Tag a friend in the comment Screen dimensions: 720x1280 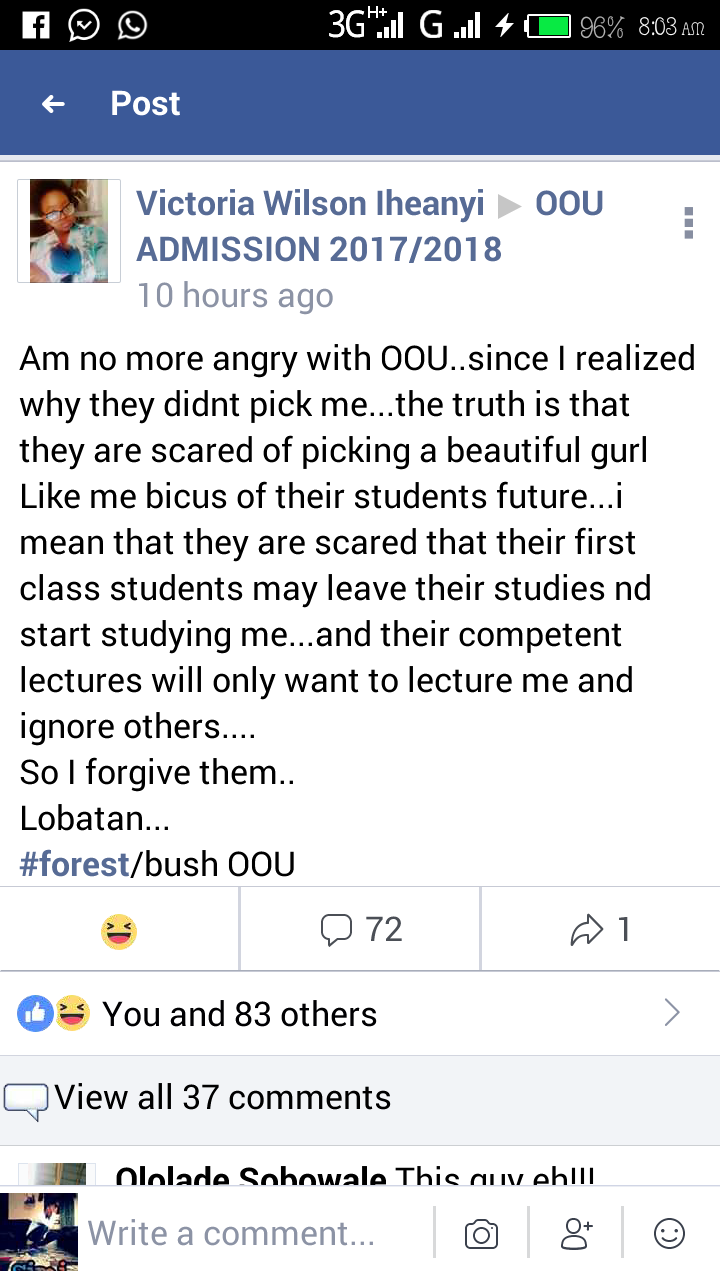pos(576,1234)
